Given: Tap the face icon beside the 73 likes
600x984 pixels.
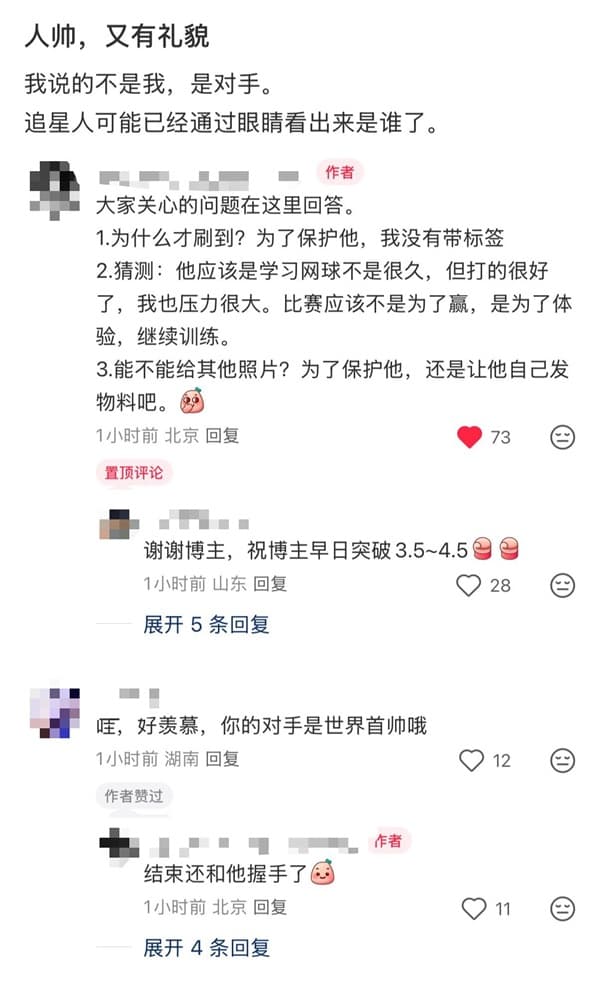Looking at the screenshot, I should coord(563,437).
